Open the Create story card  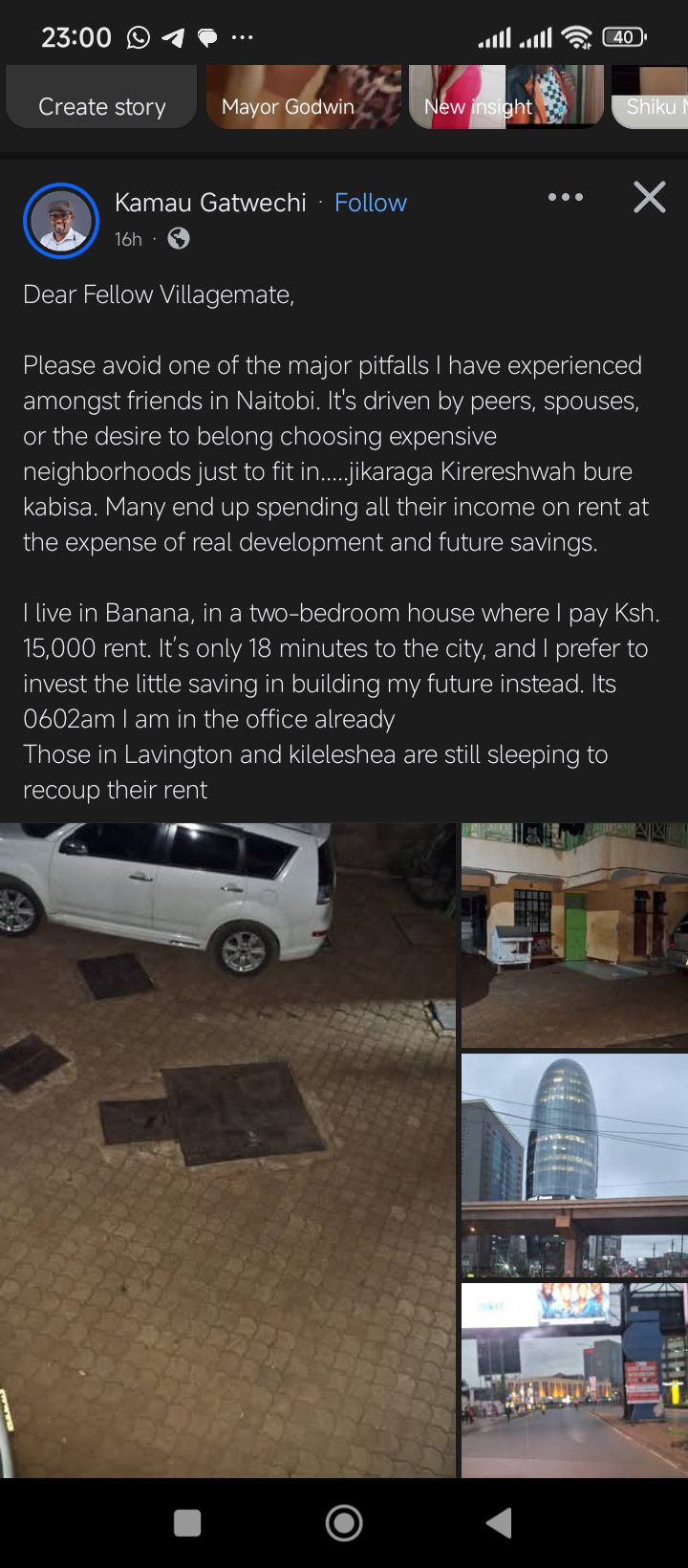[101, 98]
